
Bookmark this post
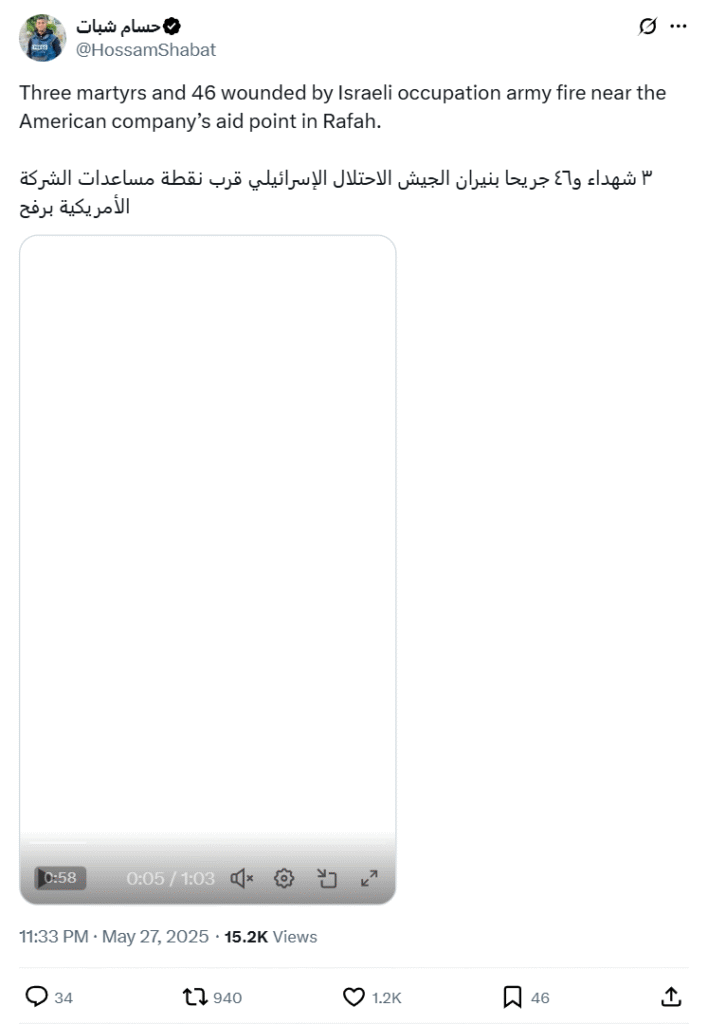click(513, 996)
